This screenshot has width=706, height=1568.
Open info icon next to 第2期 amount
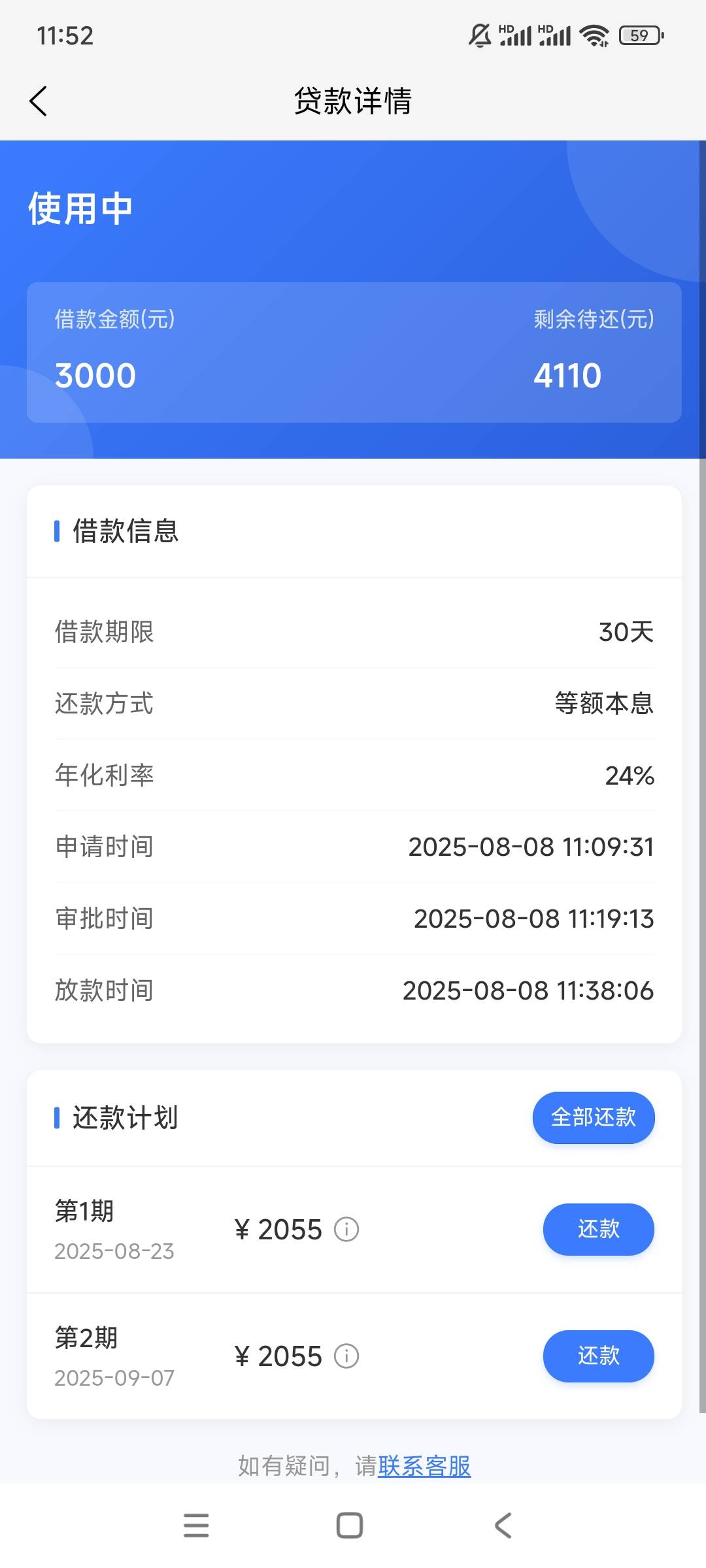pyautogui.click(x=346, y=1356)
